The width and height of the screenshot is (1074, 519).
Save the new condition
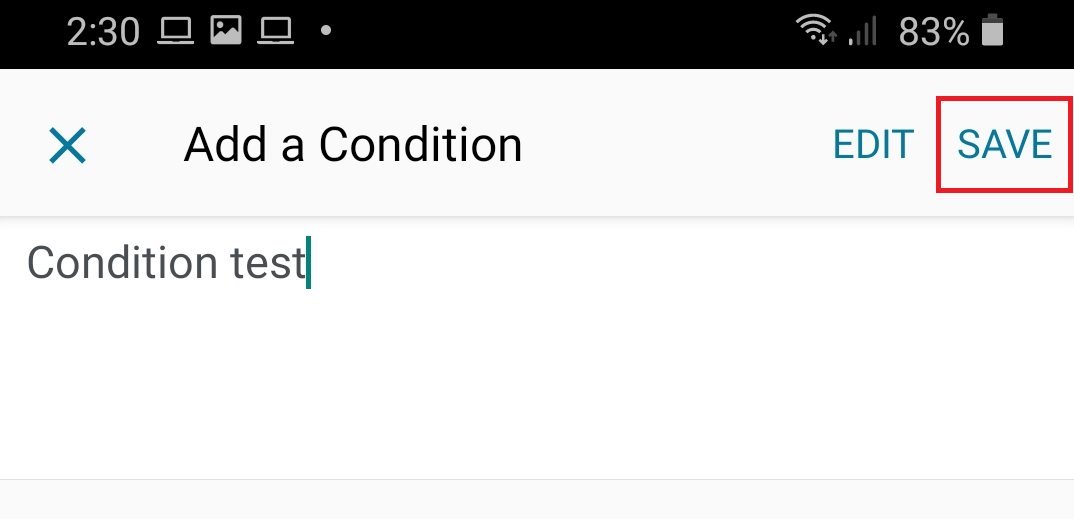tap(1004, 146)
